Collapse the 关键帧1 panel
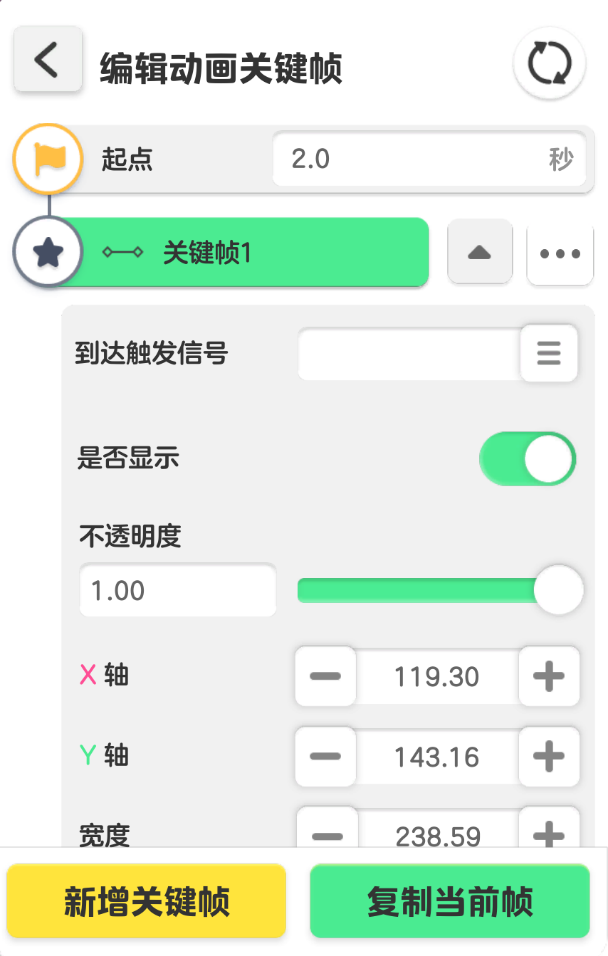Viewport: 608px width, 956px height. [479, 253]
